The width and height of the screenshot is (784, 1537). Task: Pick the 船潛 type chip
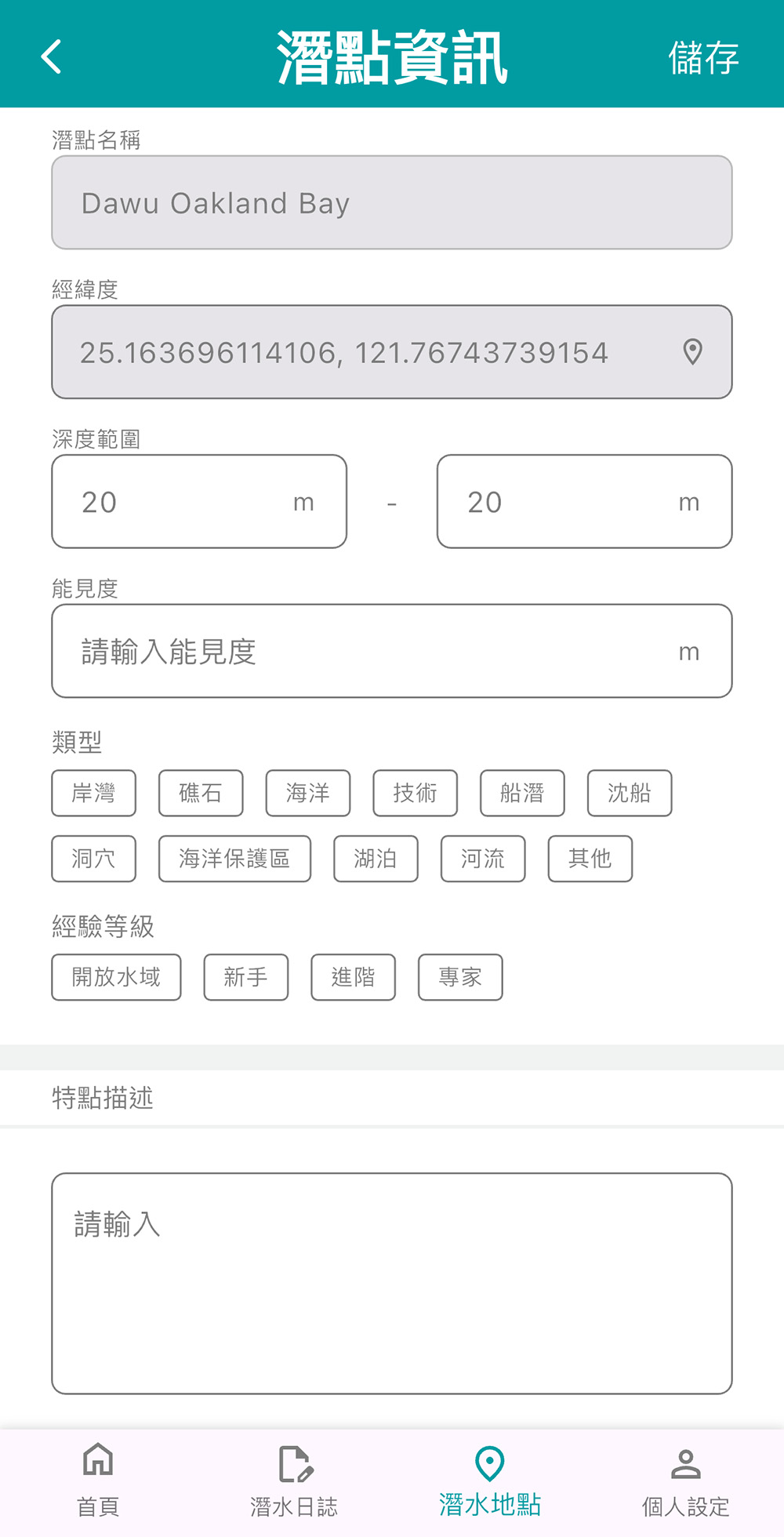point(522,793)
